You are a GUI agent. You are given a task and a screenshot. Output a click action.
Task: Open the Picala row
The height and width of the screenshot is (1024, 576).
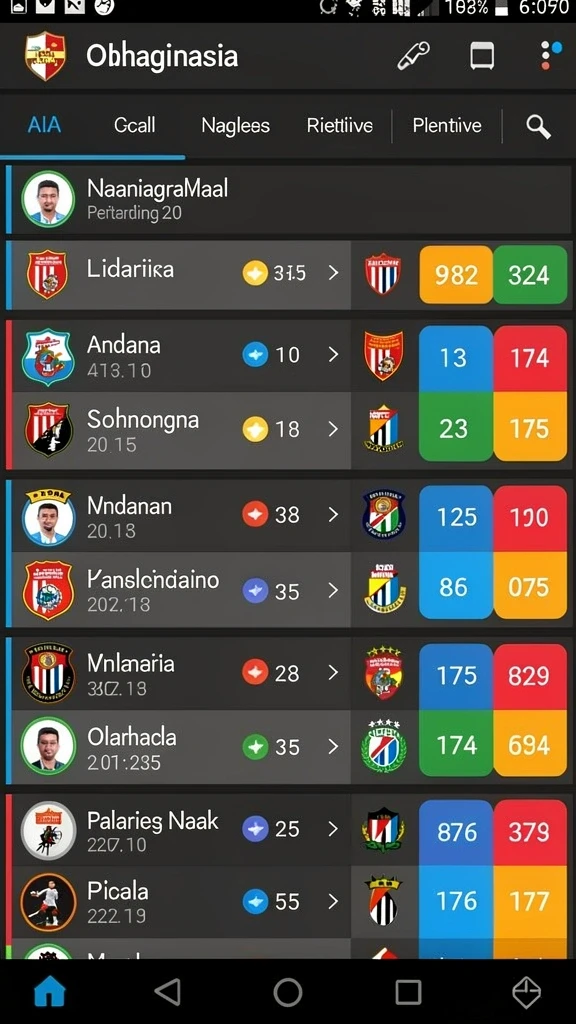[x=178, y=903]
